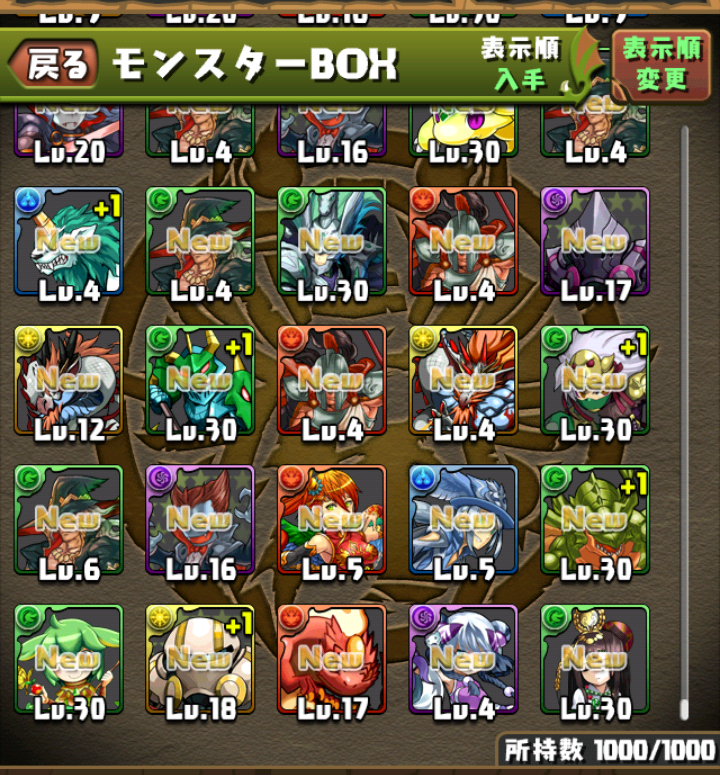The width and height of the screenshot is (720, 775).
Task: Open the green-haired girl monster Lv.30
Action: 68,658
